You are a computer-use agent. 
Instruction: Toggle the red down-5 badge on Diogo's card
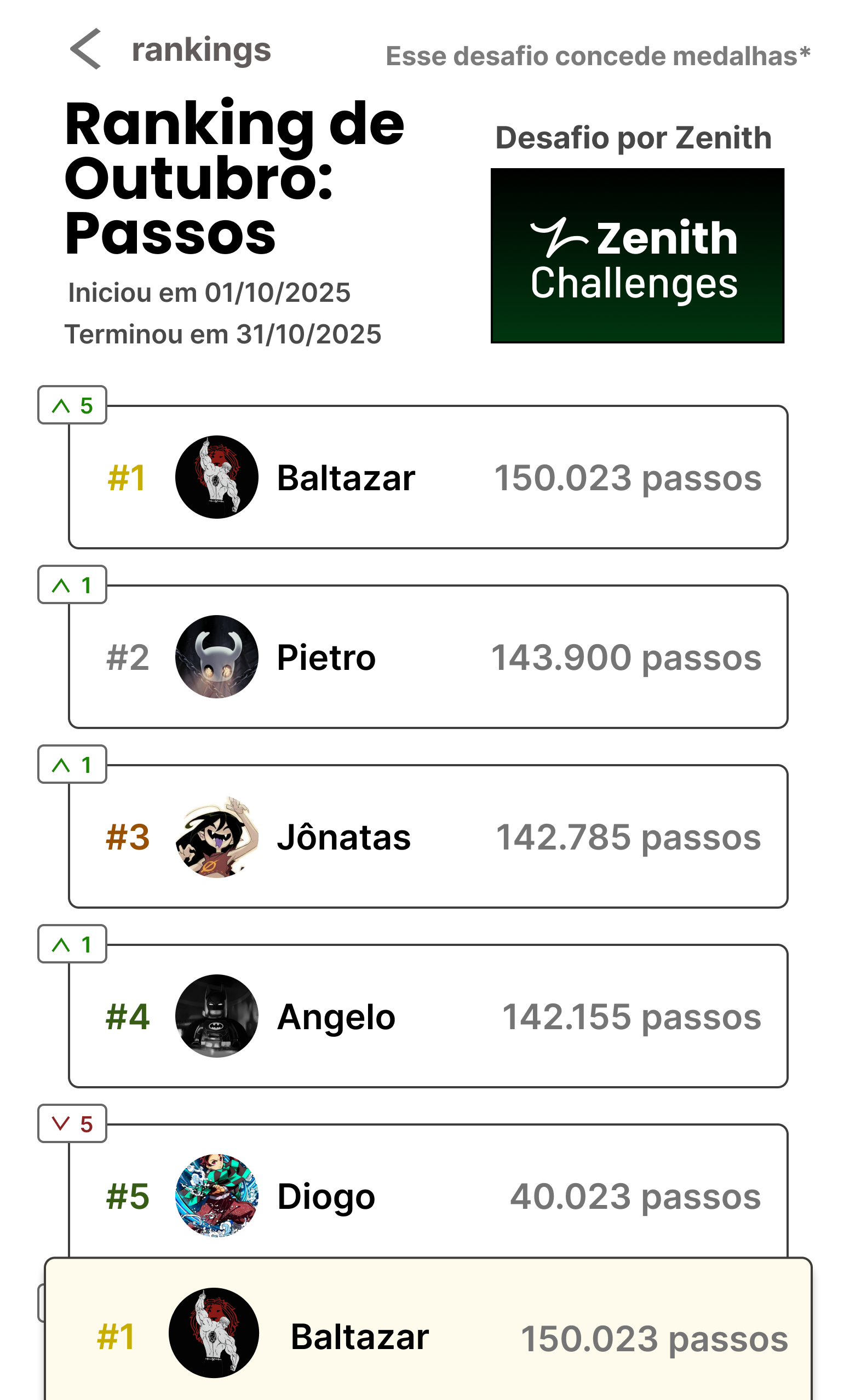click(x=72, y=1123)
